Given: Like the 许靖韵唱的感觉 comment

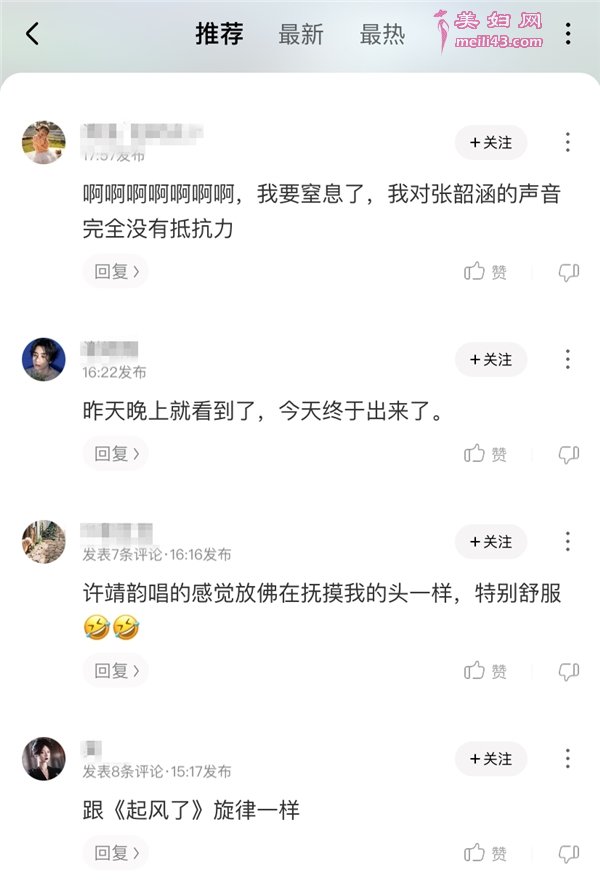Looking at the screenshot, I should [486, 671].
